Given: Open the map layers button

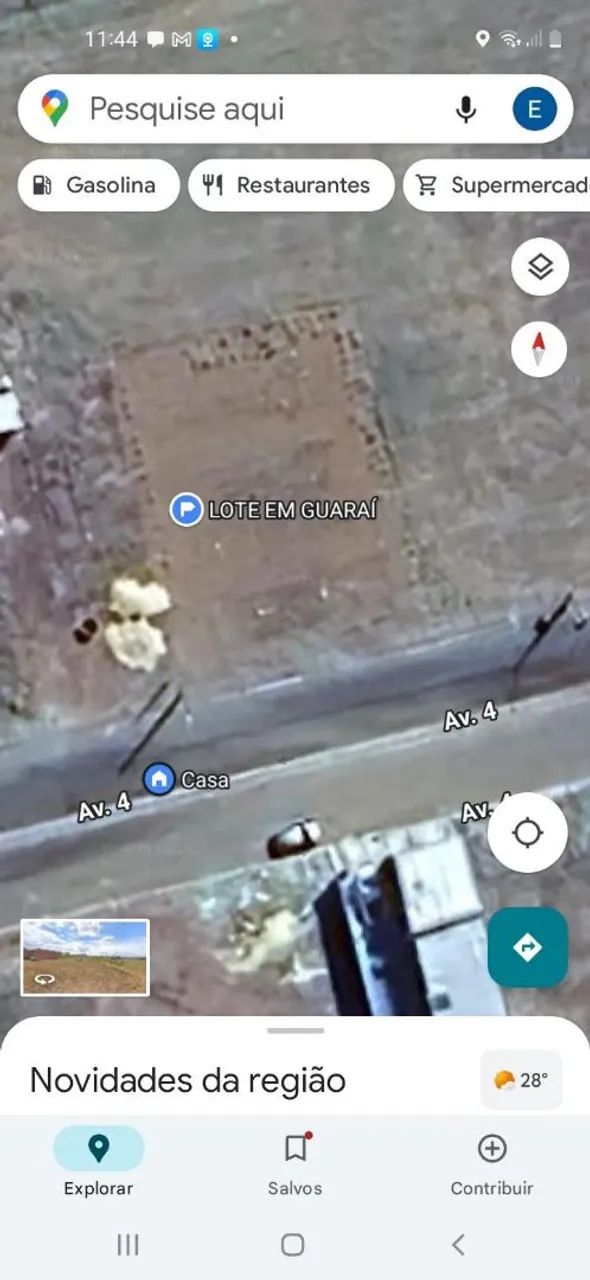Looking at the screenshot, I should click(x=540, y=267).
